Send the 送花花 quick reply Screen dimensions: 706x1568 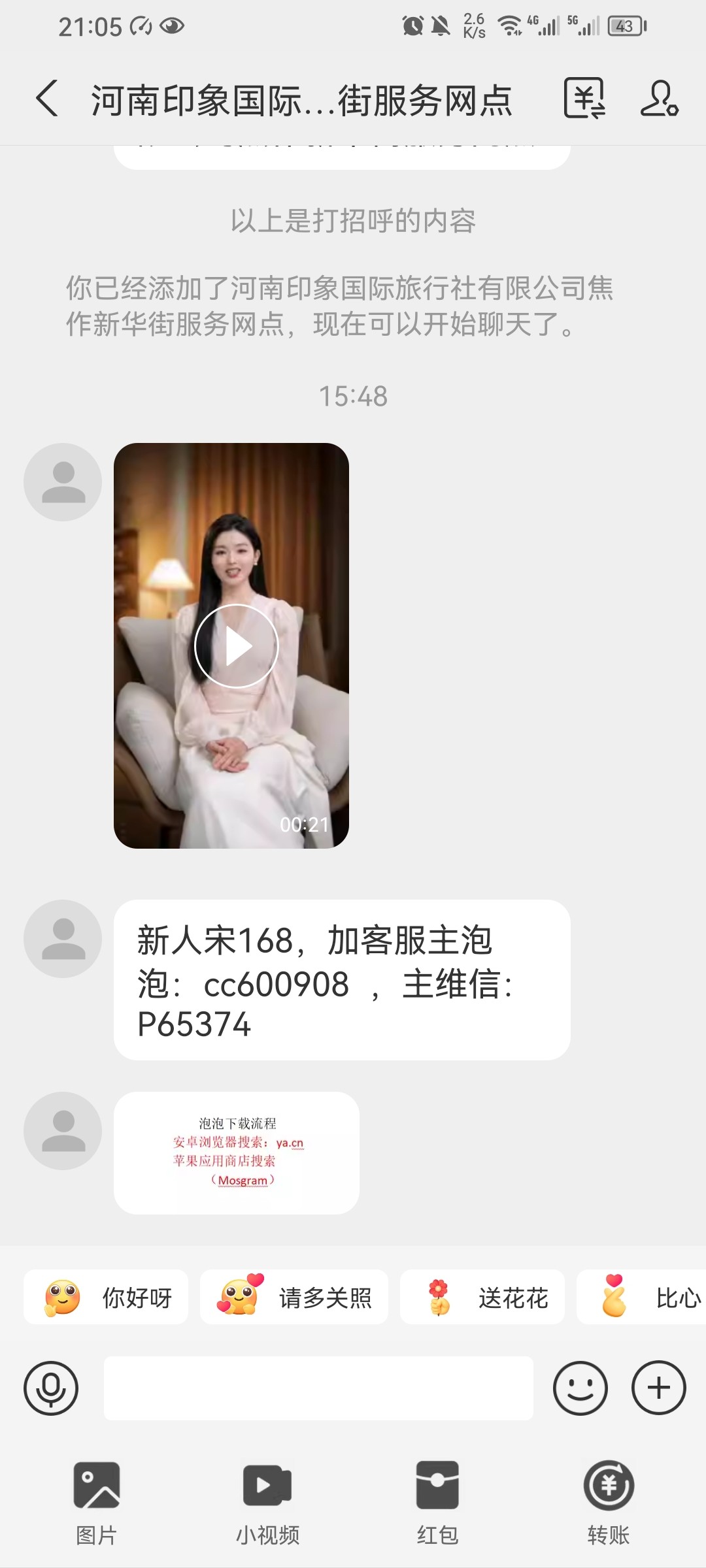(482, 1298)
